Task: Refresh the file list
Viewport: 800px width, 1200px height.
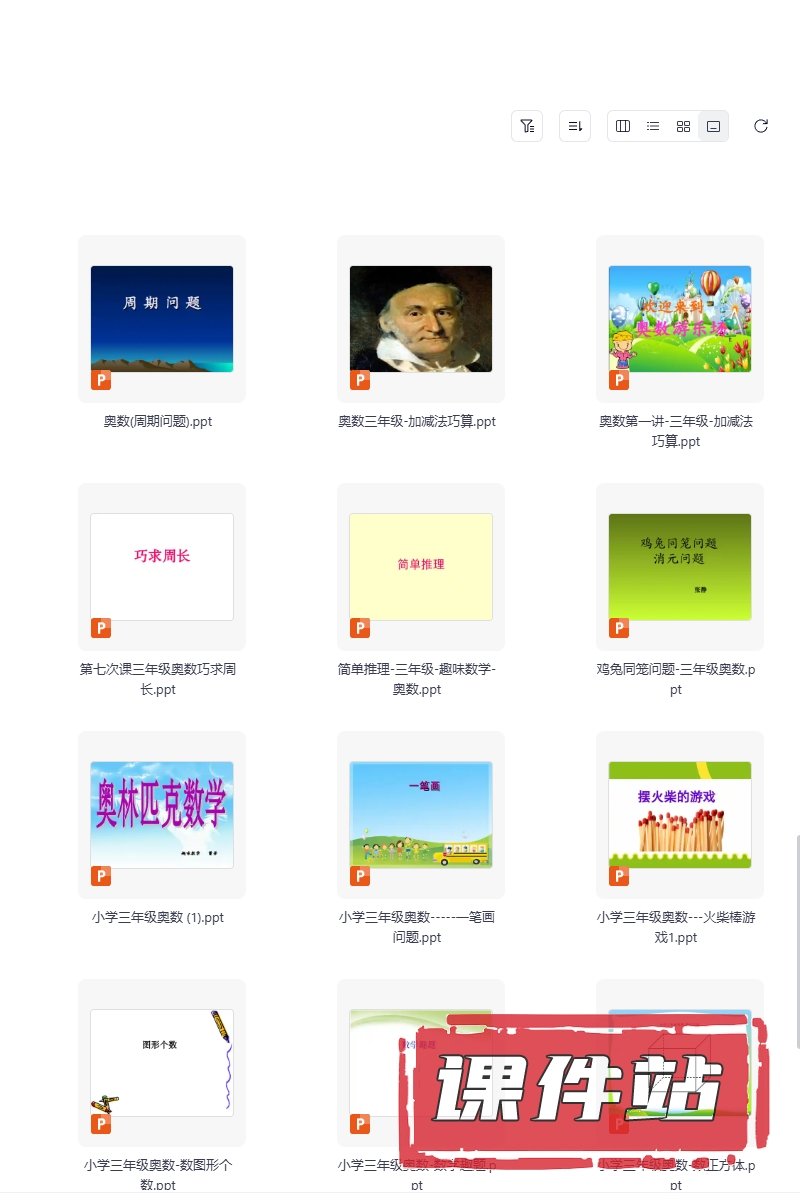Action: click(x=761, y=126)
